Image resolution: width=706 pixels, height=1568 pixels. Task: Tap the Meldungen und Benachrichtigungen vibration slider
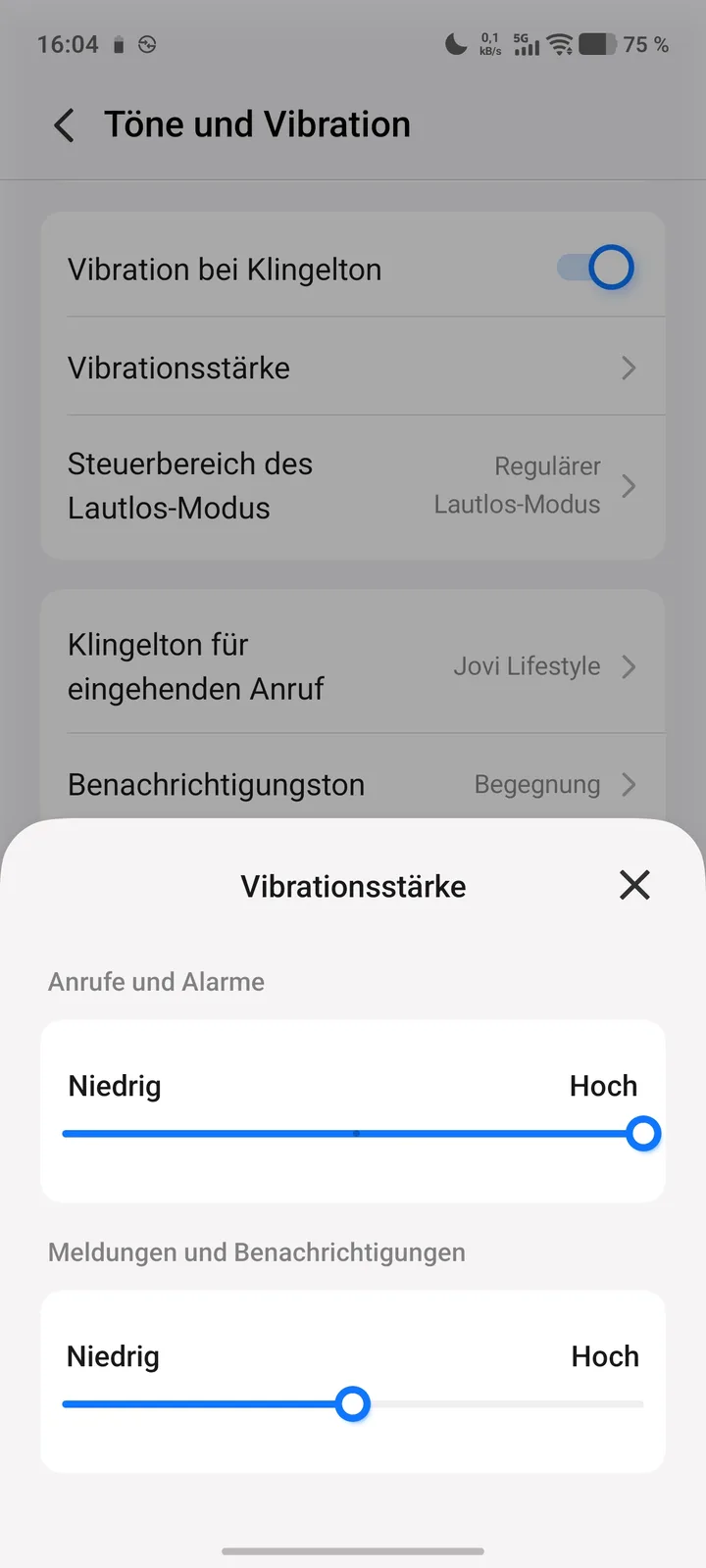click(353, 1404)
